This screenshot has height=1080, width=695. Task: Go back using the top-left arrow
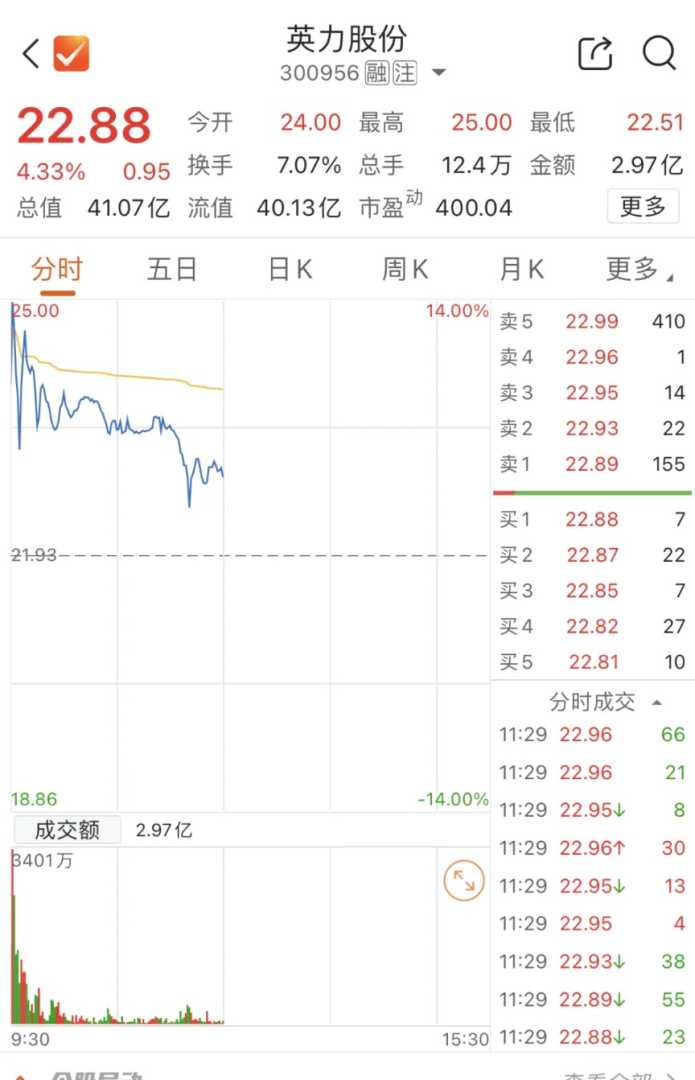(30, 54)
